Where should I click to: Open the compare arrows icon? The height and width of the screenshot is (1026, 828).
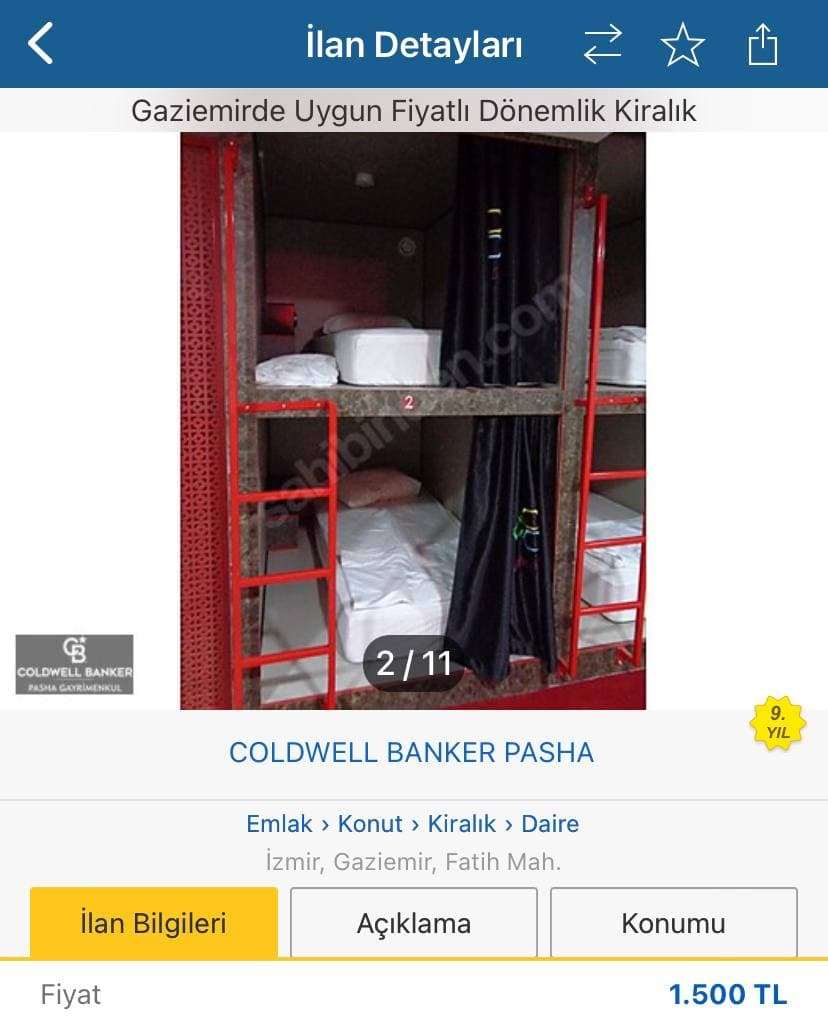[x=602, y=45]
